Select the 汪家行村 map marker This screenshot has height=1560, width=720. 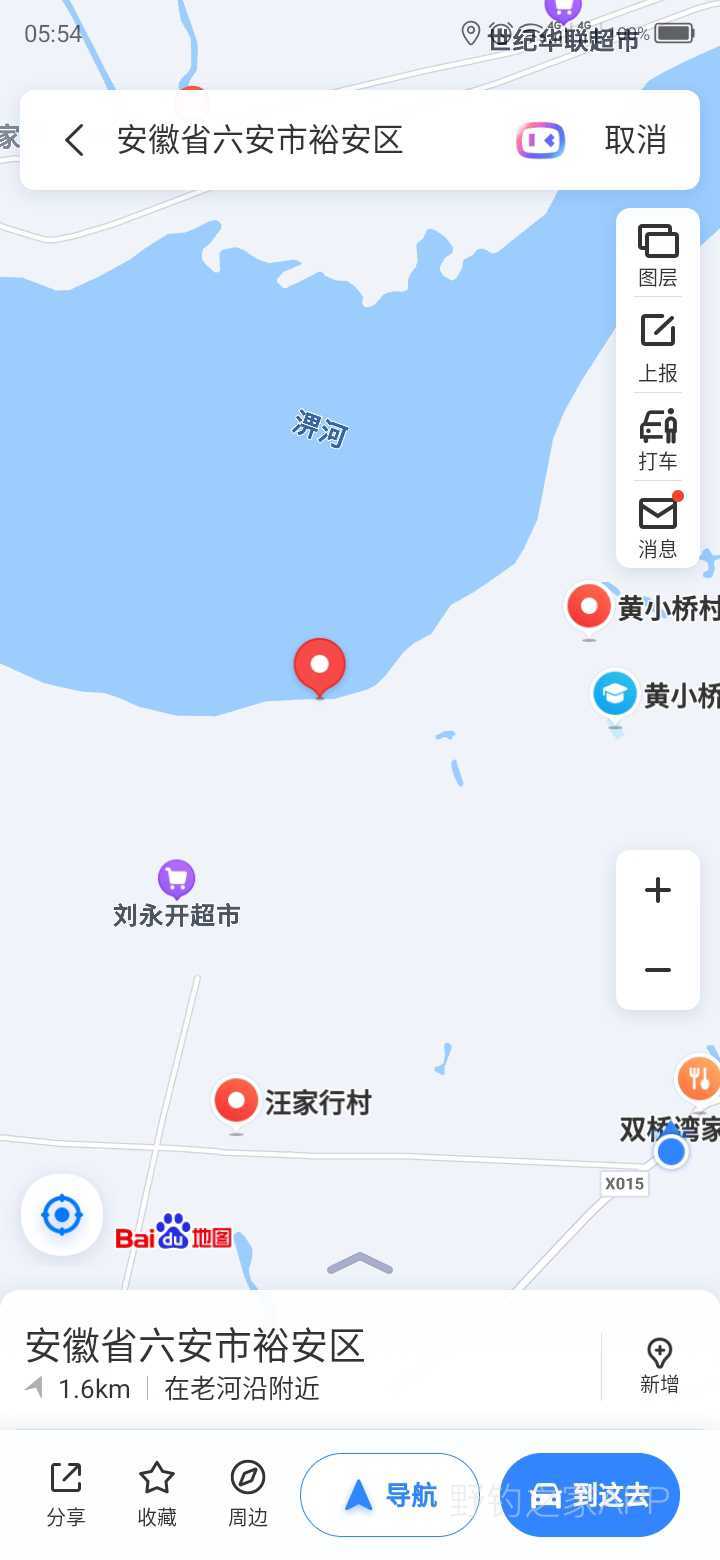point(236,1102)
